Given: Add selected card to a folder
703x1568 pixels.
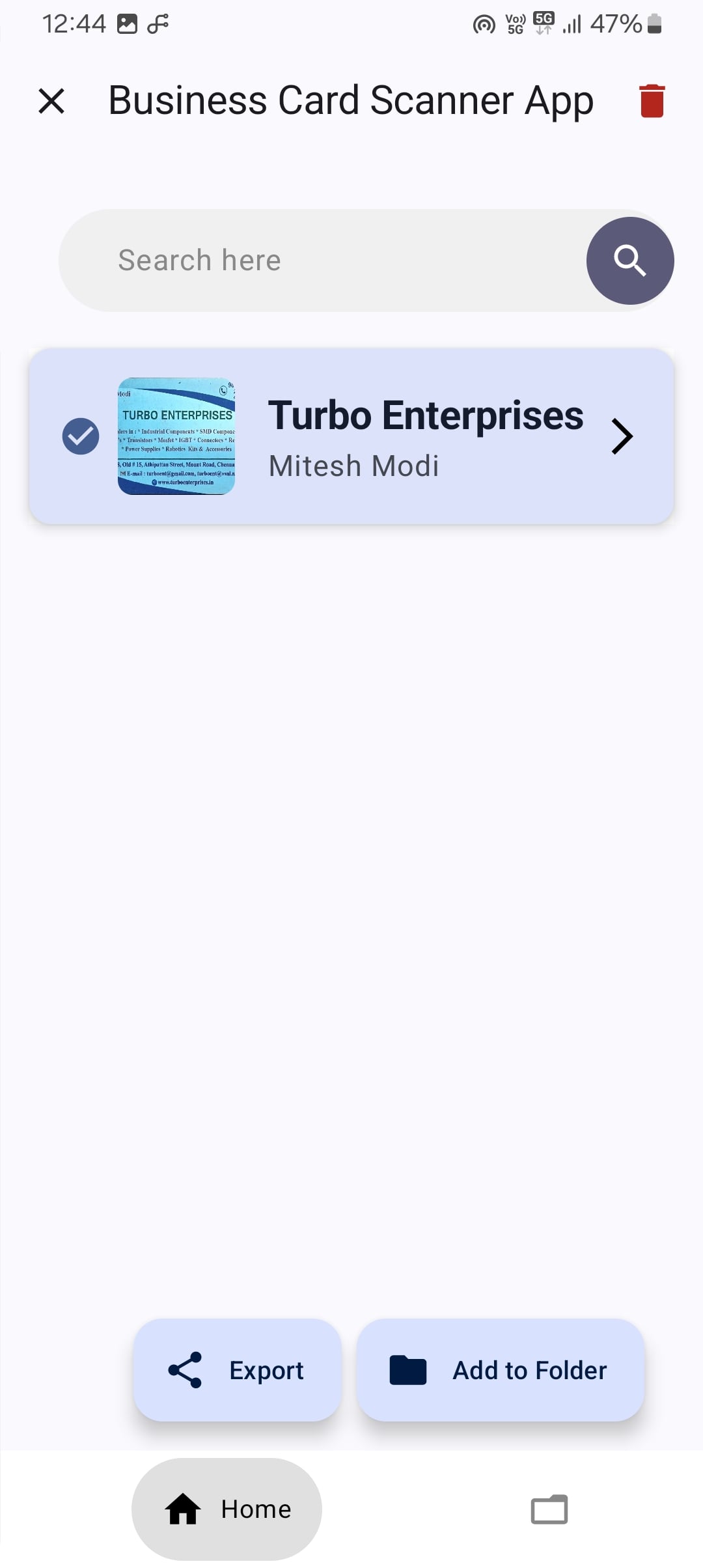Looking at the screenshot, I should pos(500,1370).
